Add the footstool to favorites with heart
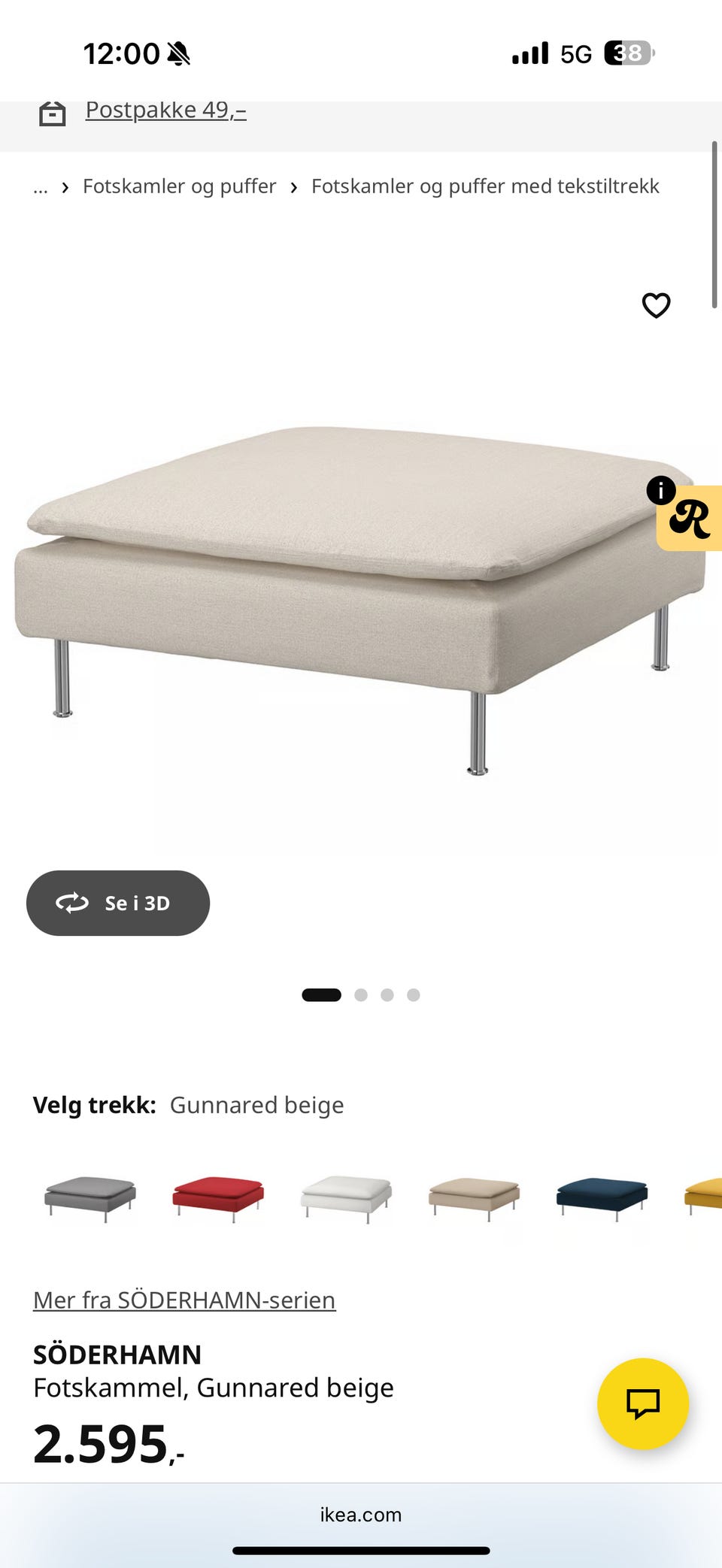This screenshot has width=722, height=1568. (x=656, y=305)
